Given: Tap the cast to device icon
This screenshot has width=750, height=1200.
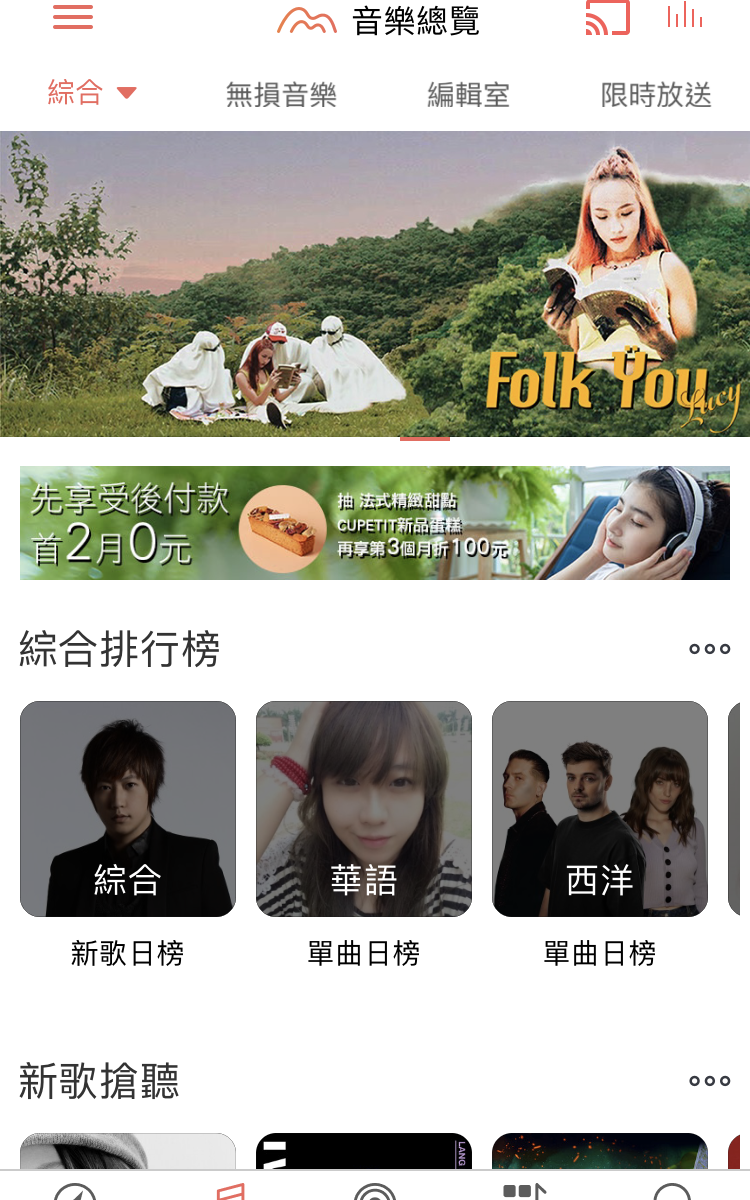Looking at the screenshot, I should (x=607, y=18).
